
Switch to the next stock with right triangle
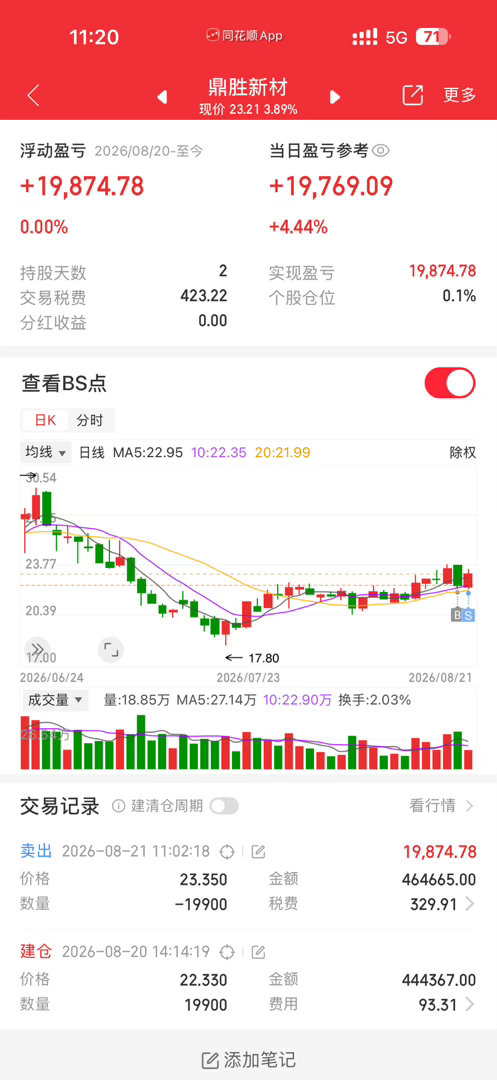click(x=335, y=97)
